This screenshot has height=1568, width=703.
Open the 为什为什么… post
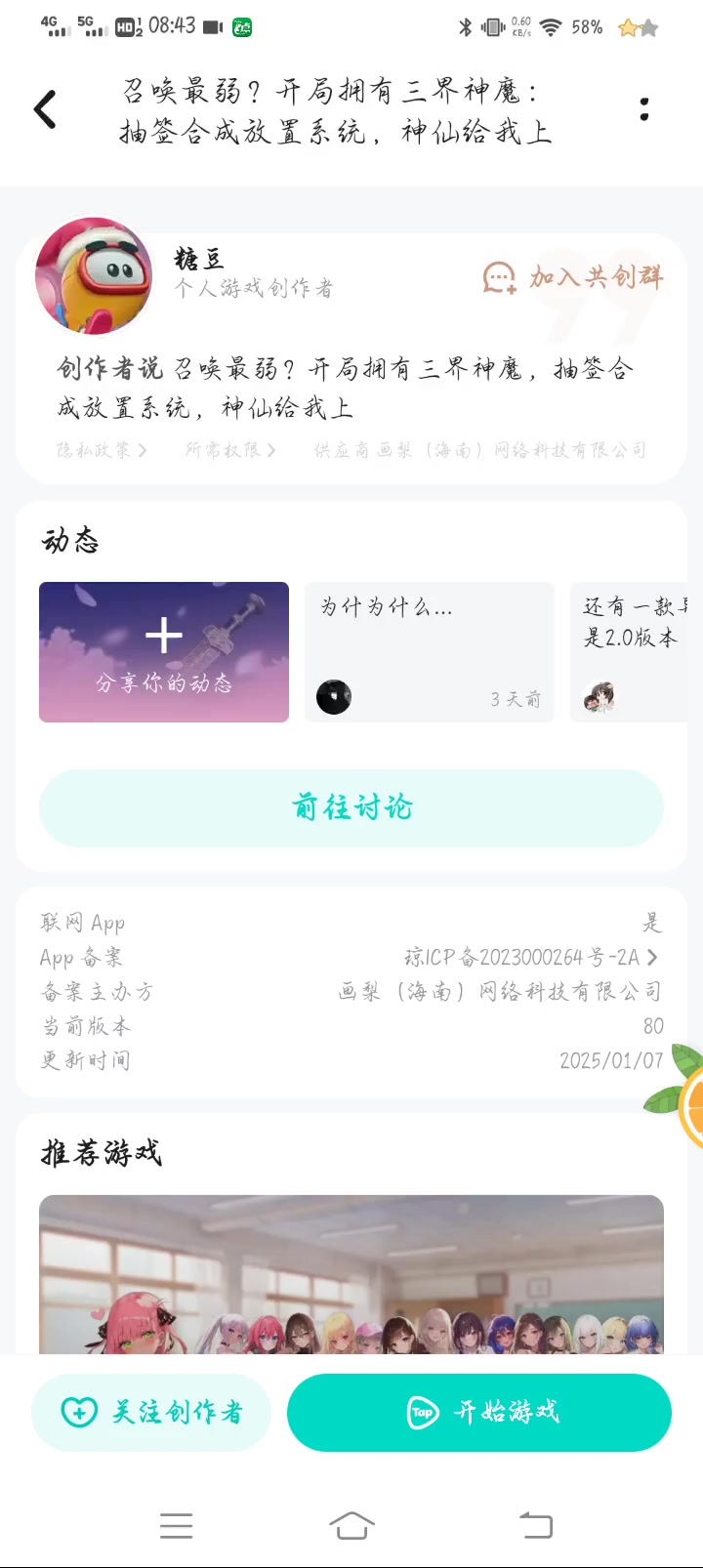(x=430, y=652)
